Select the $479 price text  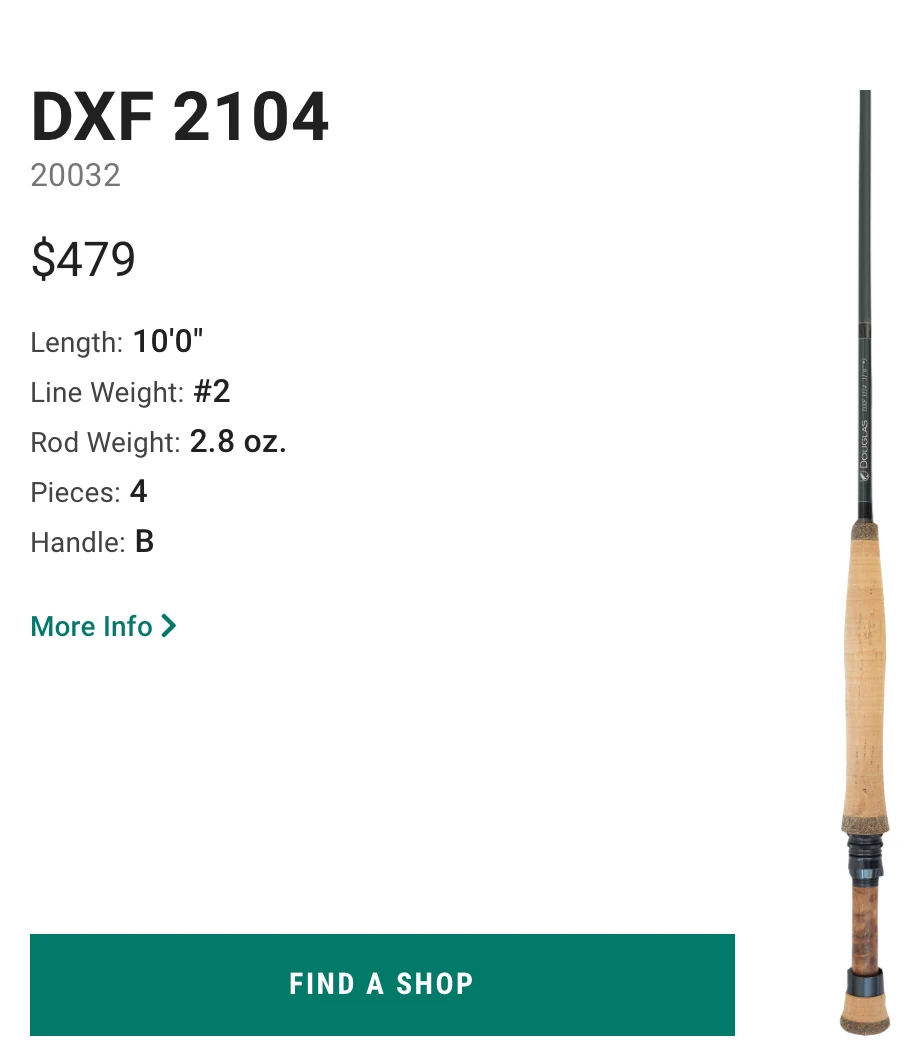(x=83, y=259)
